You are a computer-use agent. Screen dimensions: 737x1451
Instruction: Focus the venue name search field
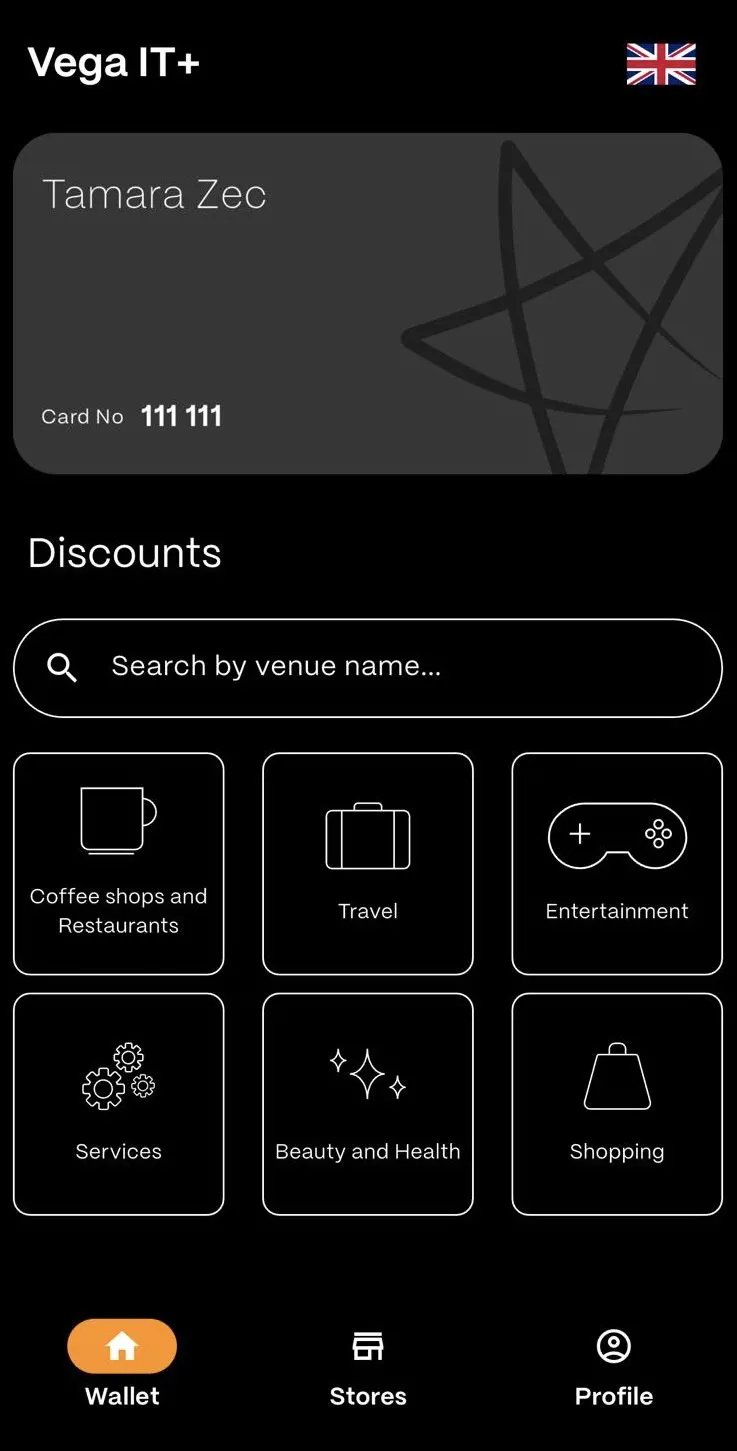[368, 667]
